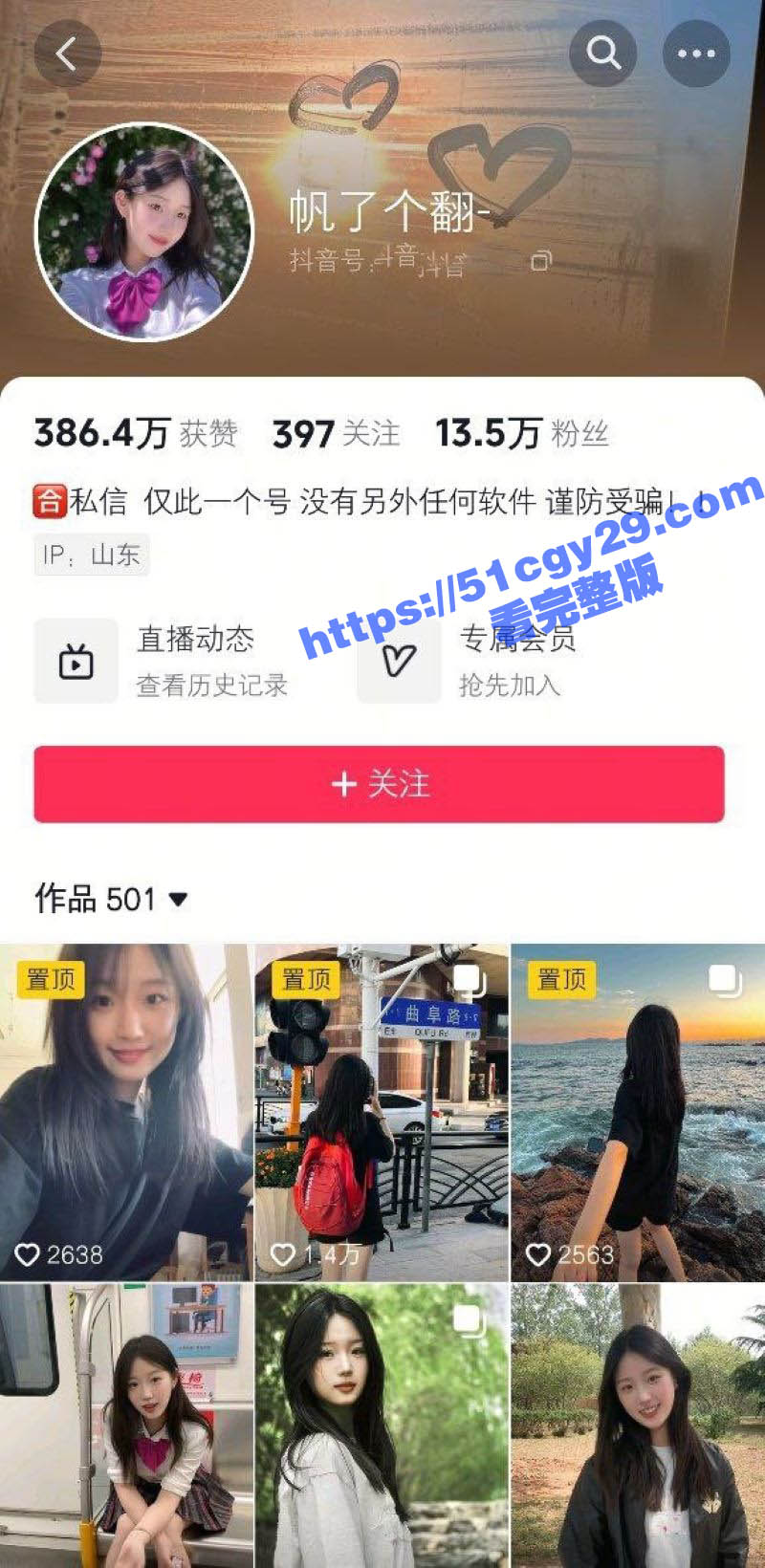Open the three-dot overflow menu
The width and height of the screenshot is (765, 1568).
click(696, 54)
